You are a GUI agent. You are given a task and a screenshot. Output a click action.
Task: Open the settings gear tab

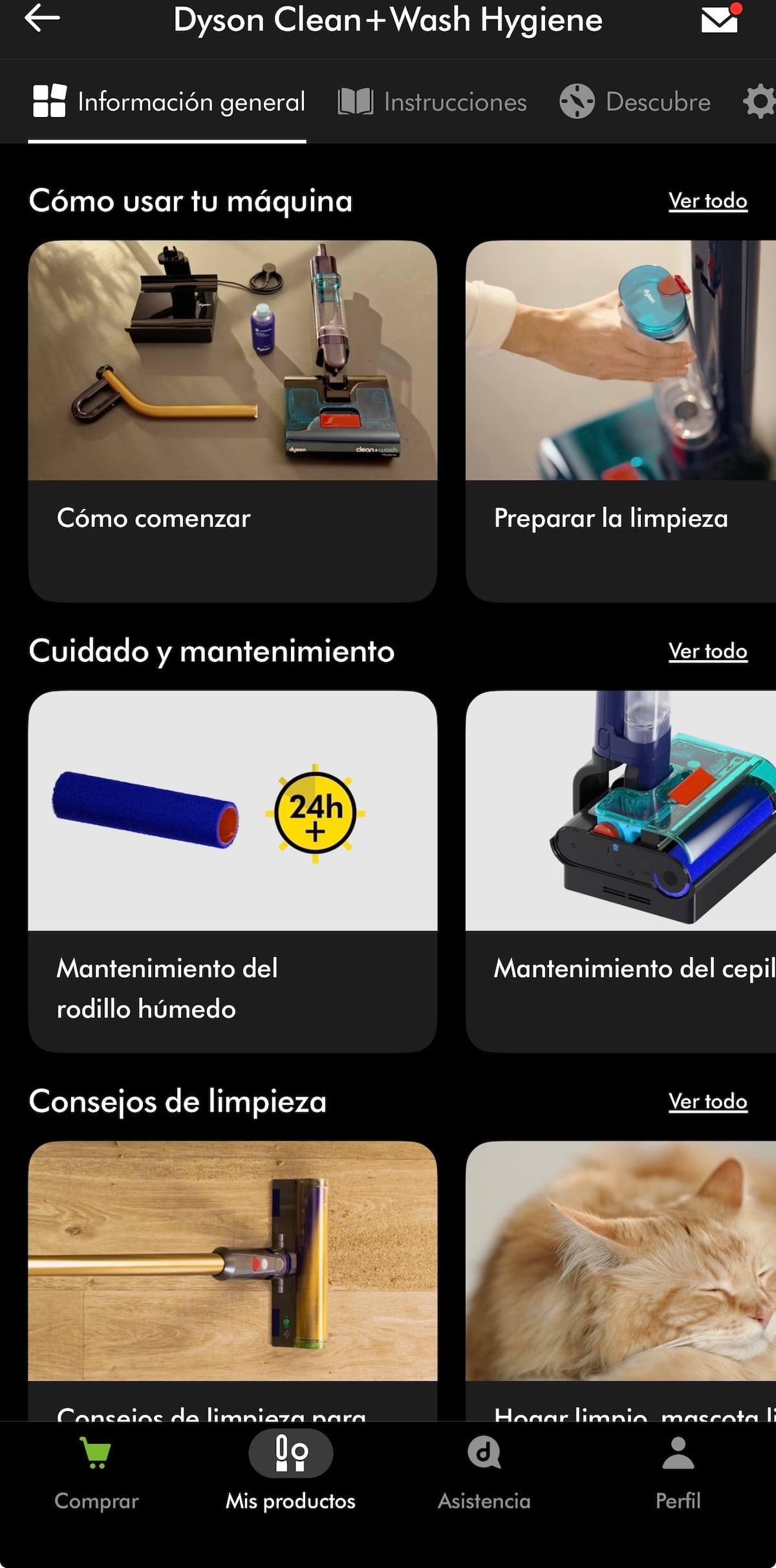pos(759,102)
